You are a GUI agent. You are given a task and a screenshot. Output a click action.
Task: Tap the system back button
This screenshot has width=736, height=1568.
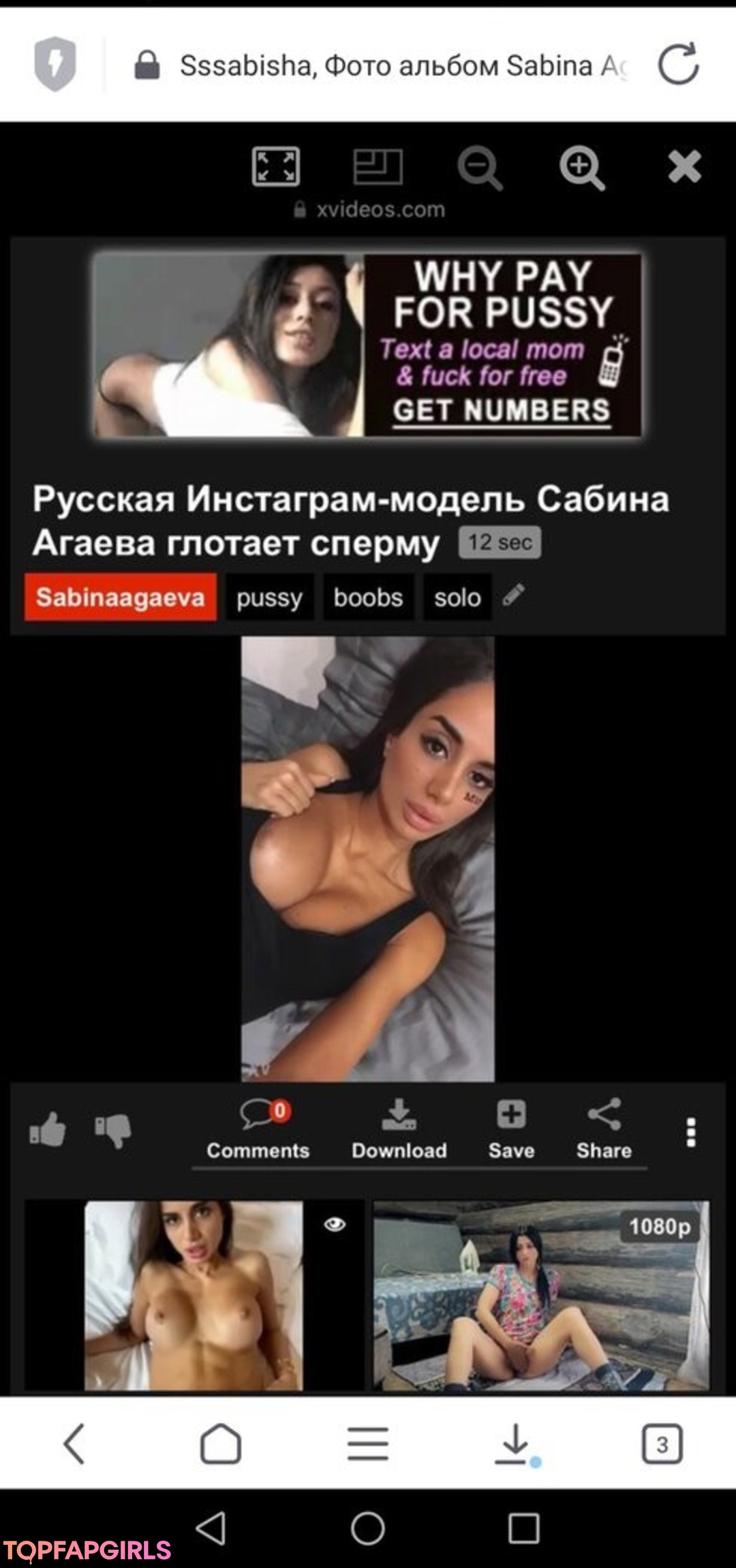pos(211,1528)
